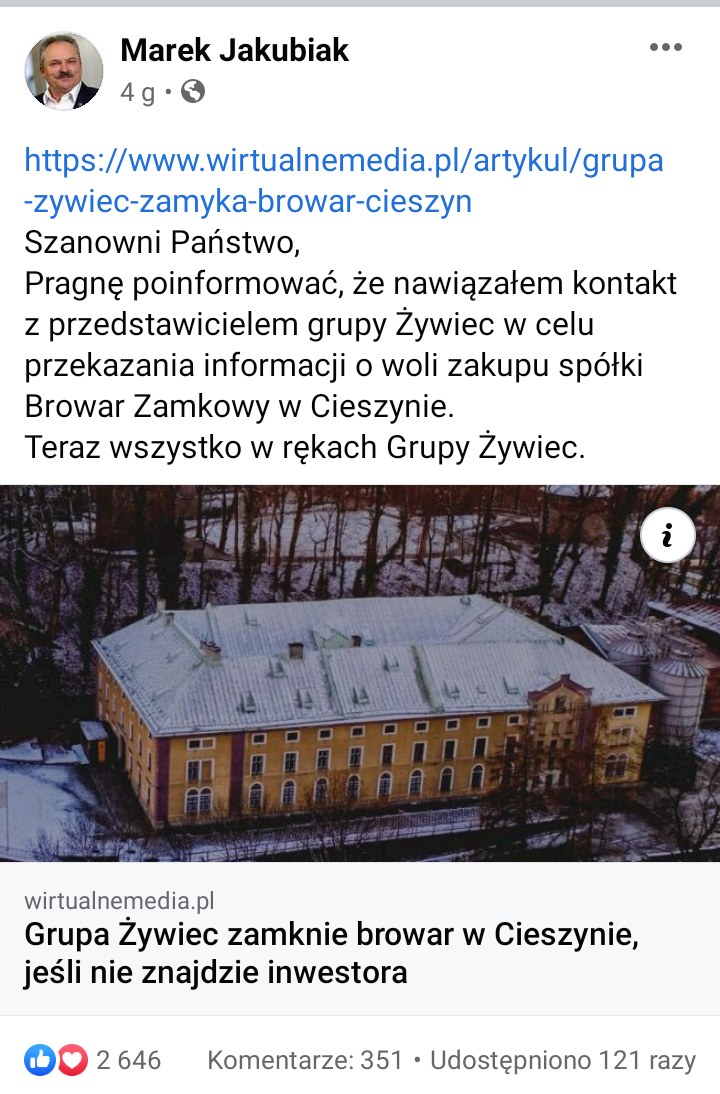Open the wirtualnemedia.pl article URL link
This screenshot has width=720, height=1094.
click(343, 180)
